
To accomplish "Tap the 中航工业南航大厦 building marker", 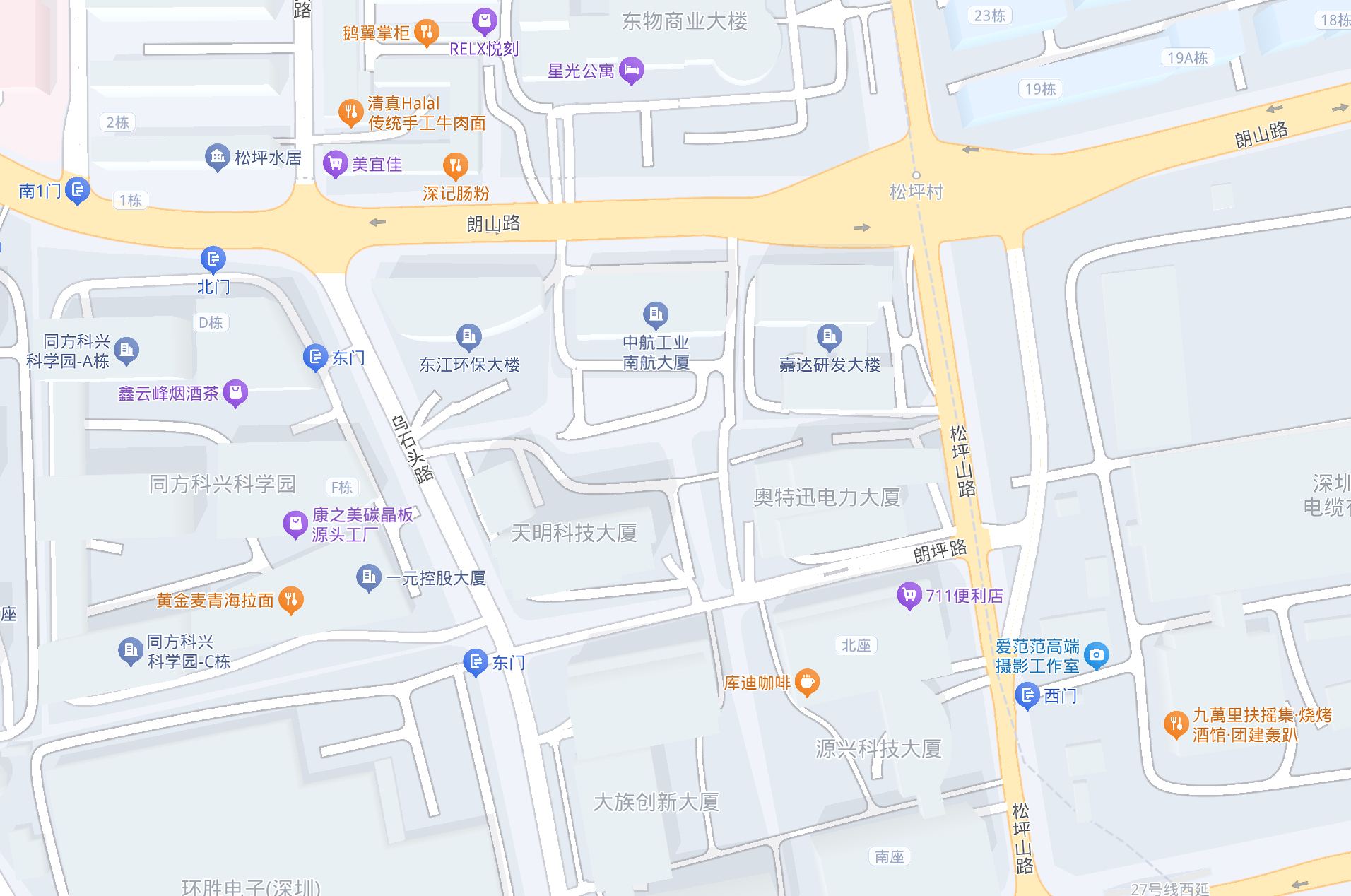I will [656, 314].
